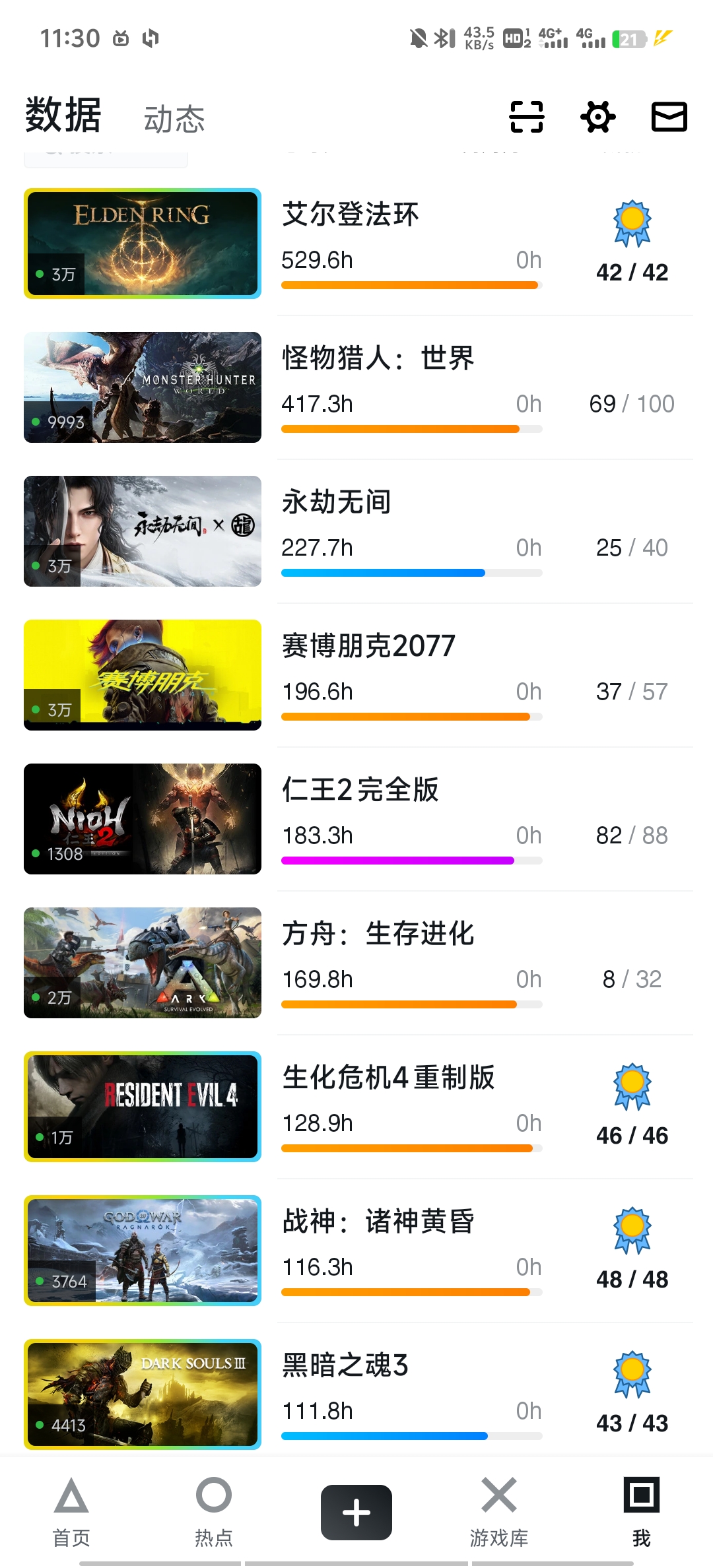
Task: Open the mail inbox icon
Action: (x=669, y=117)
